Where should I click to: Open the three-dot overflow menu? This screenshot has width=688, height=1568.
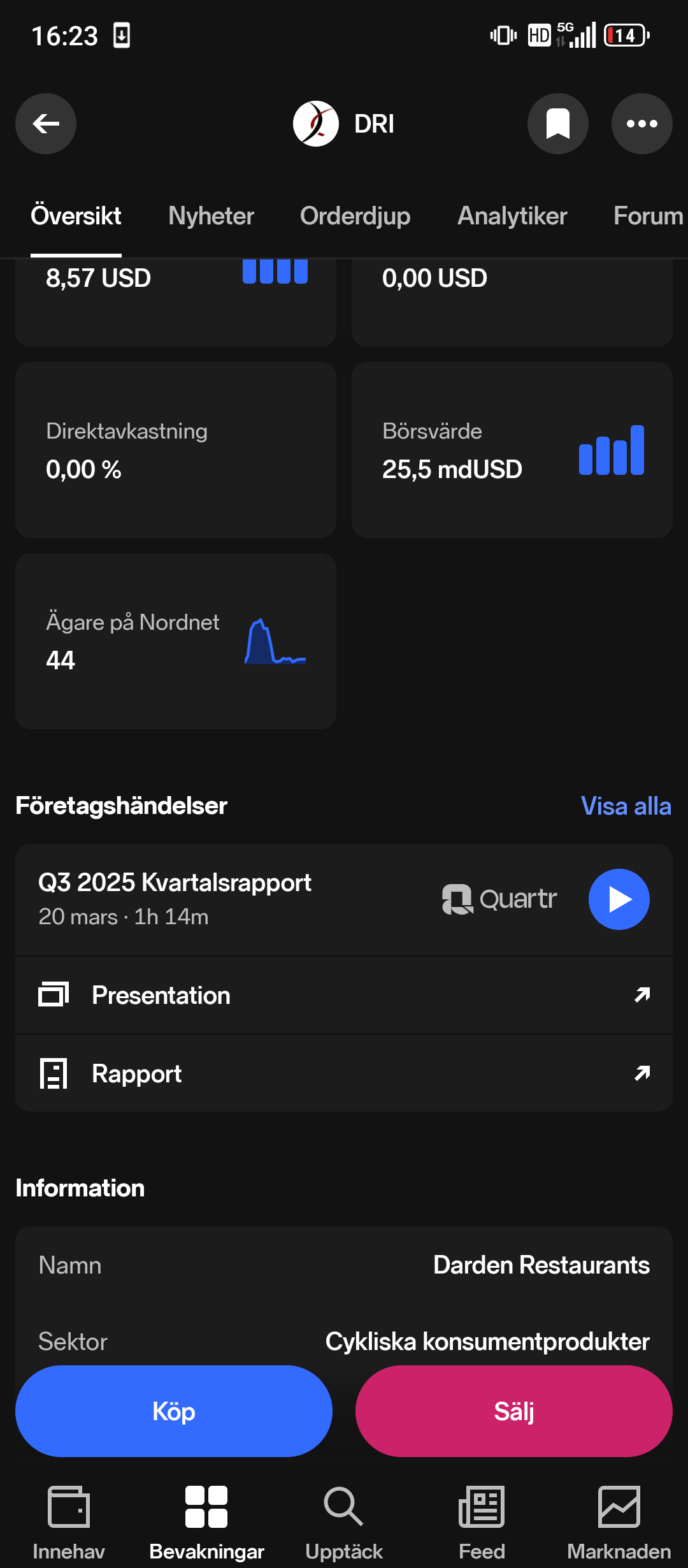click(x=641, y=124)
